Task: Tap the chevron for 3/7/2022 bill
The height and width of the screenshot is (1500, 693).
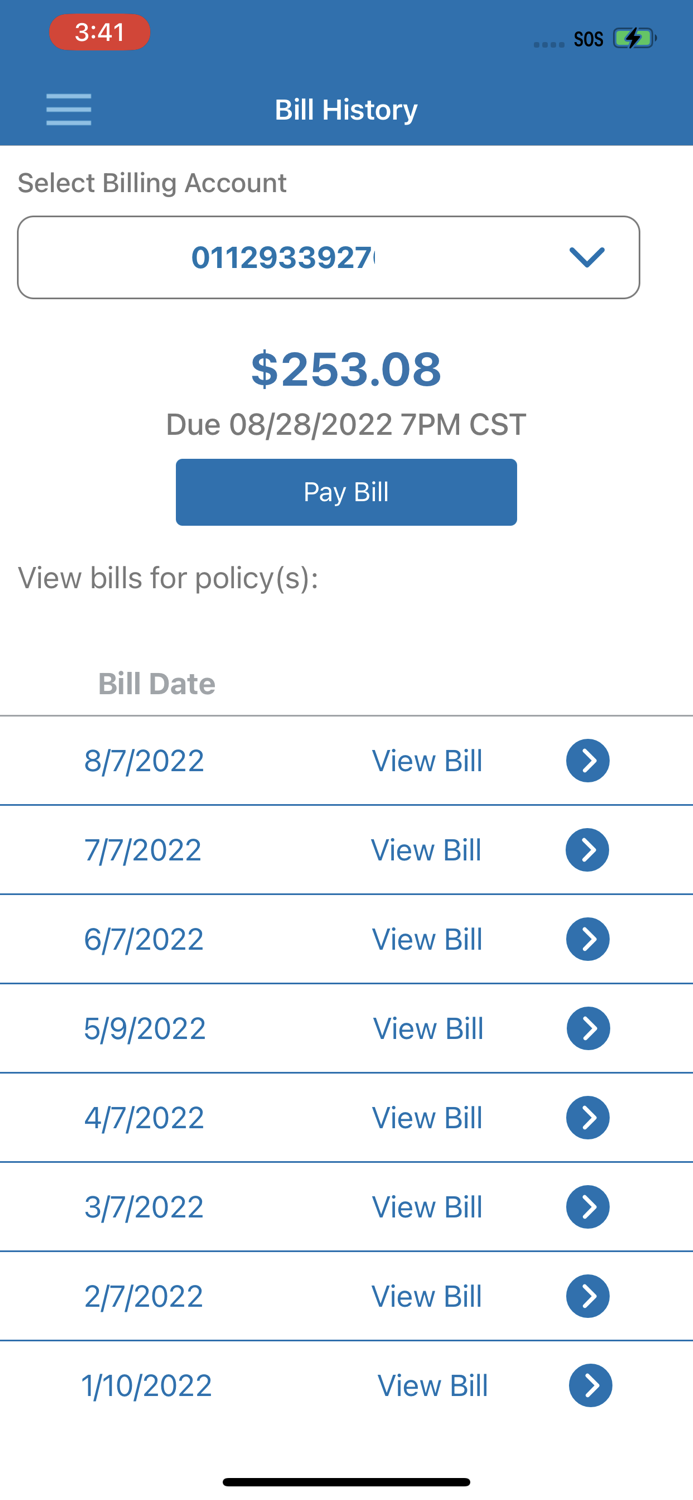Action: point(588,1207)
